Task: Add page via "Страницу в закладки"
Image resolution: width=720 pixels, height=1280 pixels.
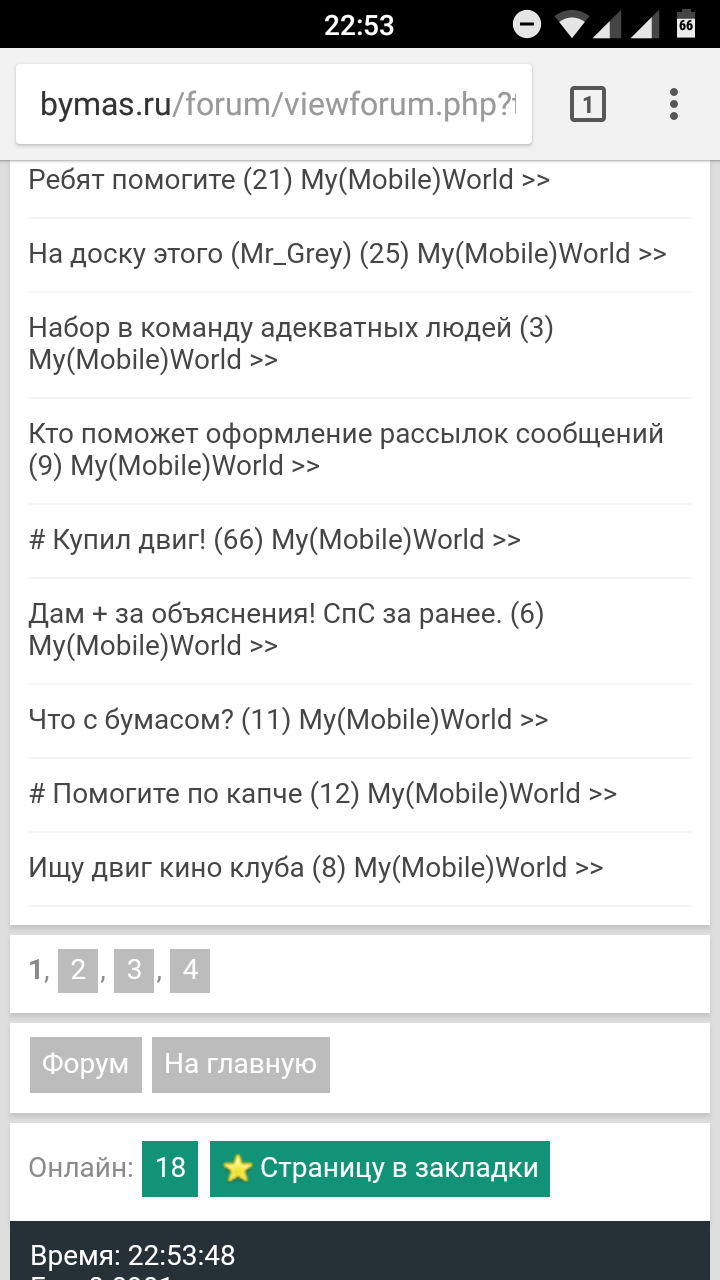Action: [x=380, y=1168]
